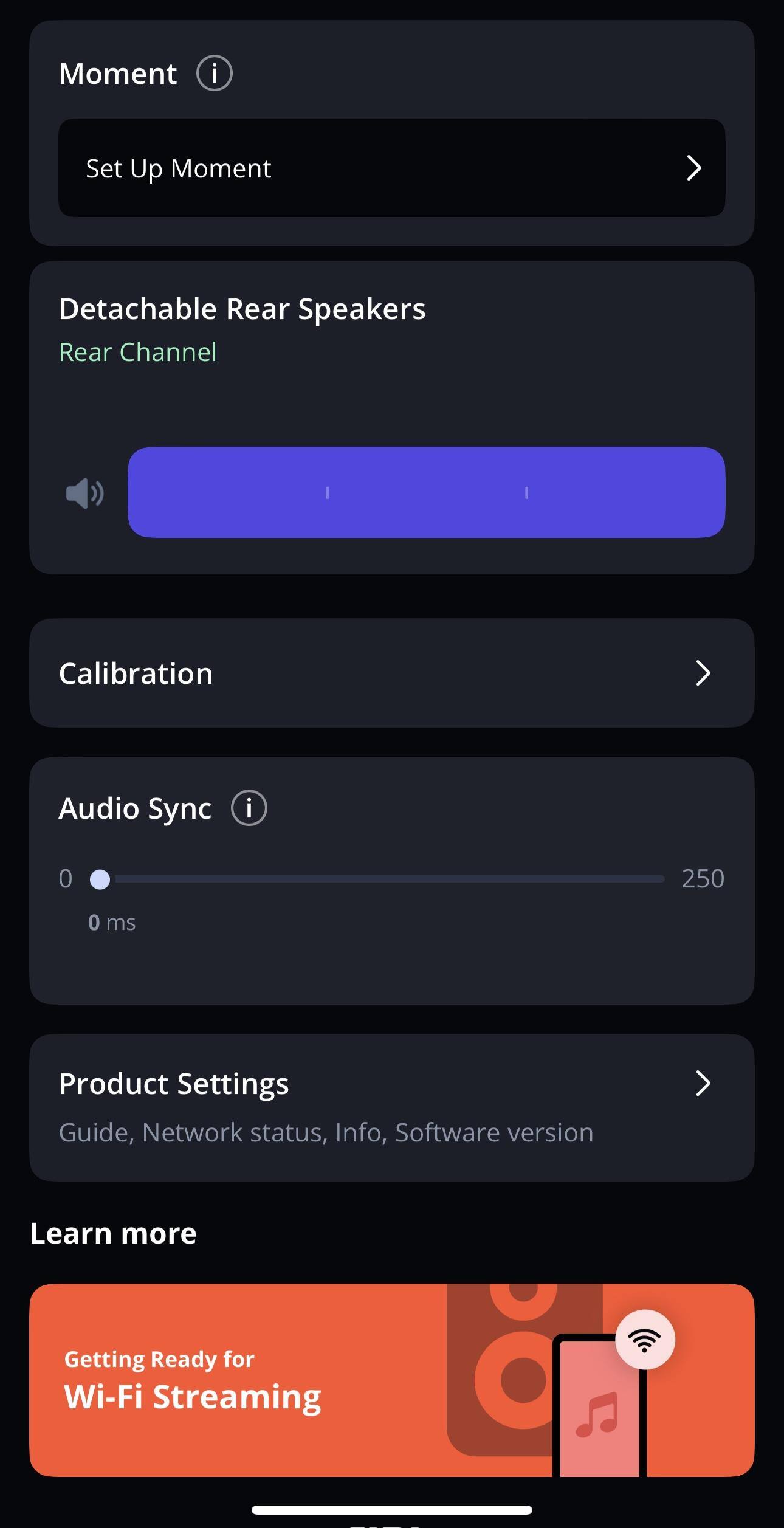Open Product Settings

click(391, 1107)
